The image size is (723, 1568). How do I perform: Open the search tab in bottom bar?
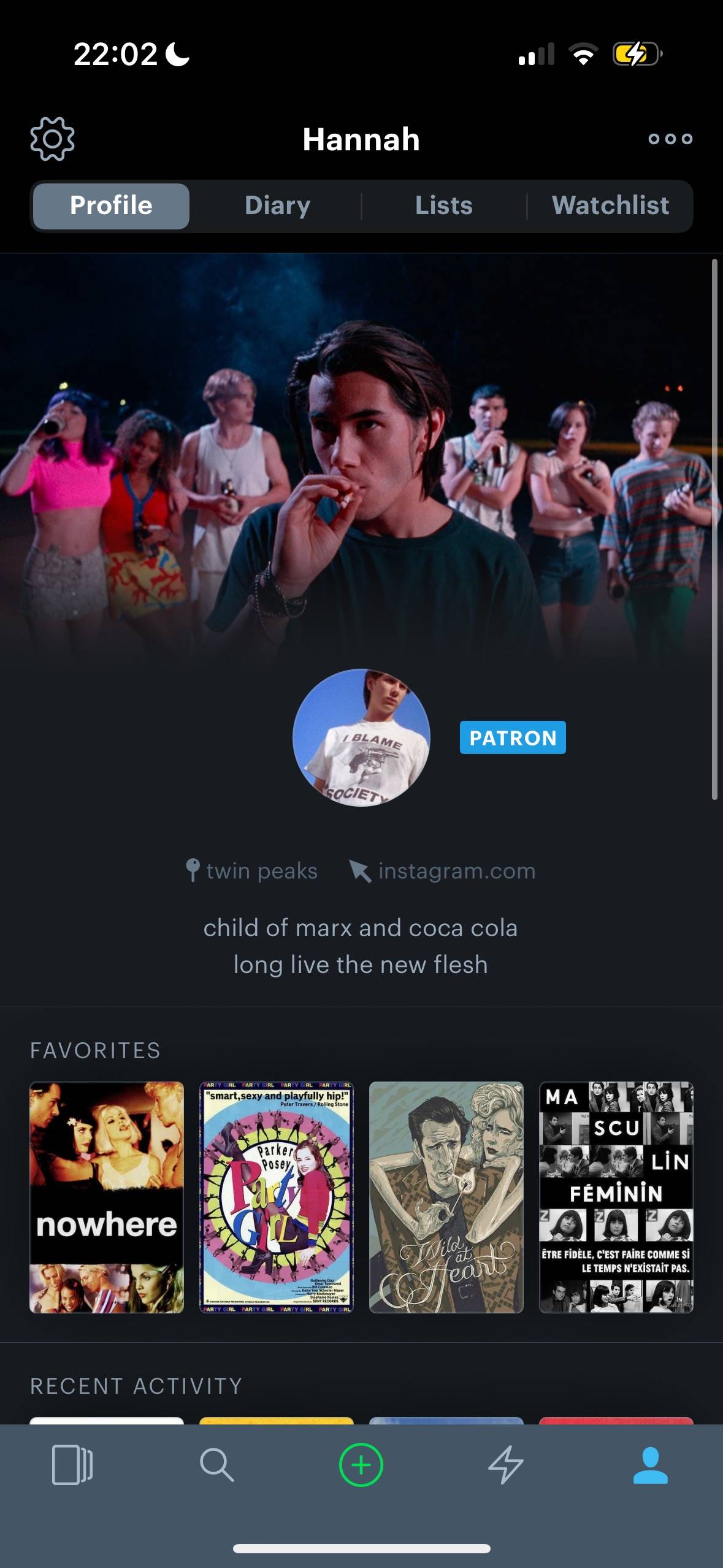[216, 1465]
